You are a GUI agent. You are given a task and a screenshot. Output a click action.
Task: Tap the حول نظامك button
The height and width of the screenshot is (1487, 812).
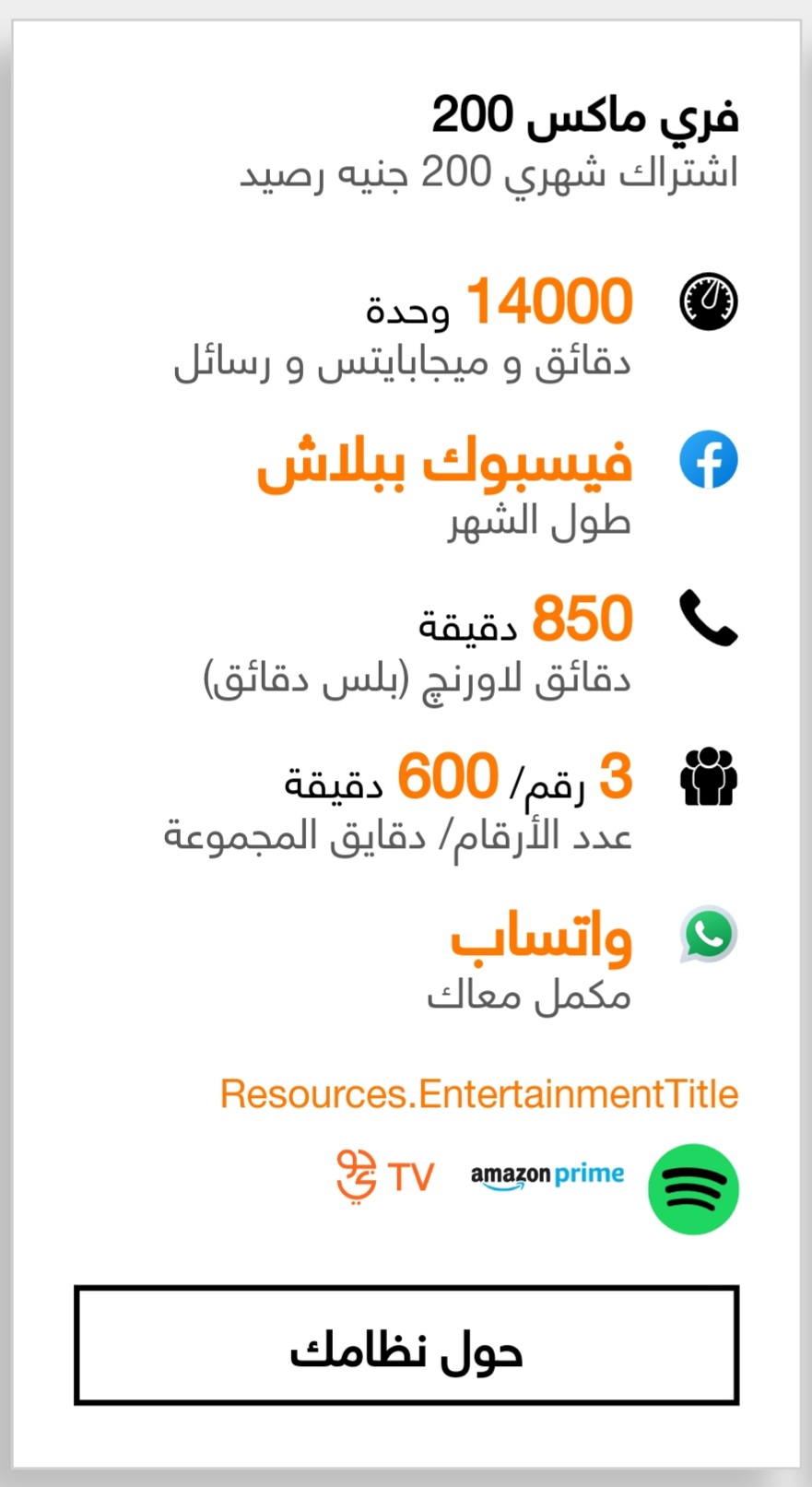[x=406, y=1345]
